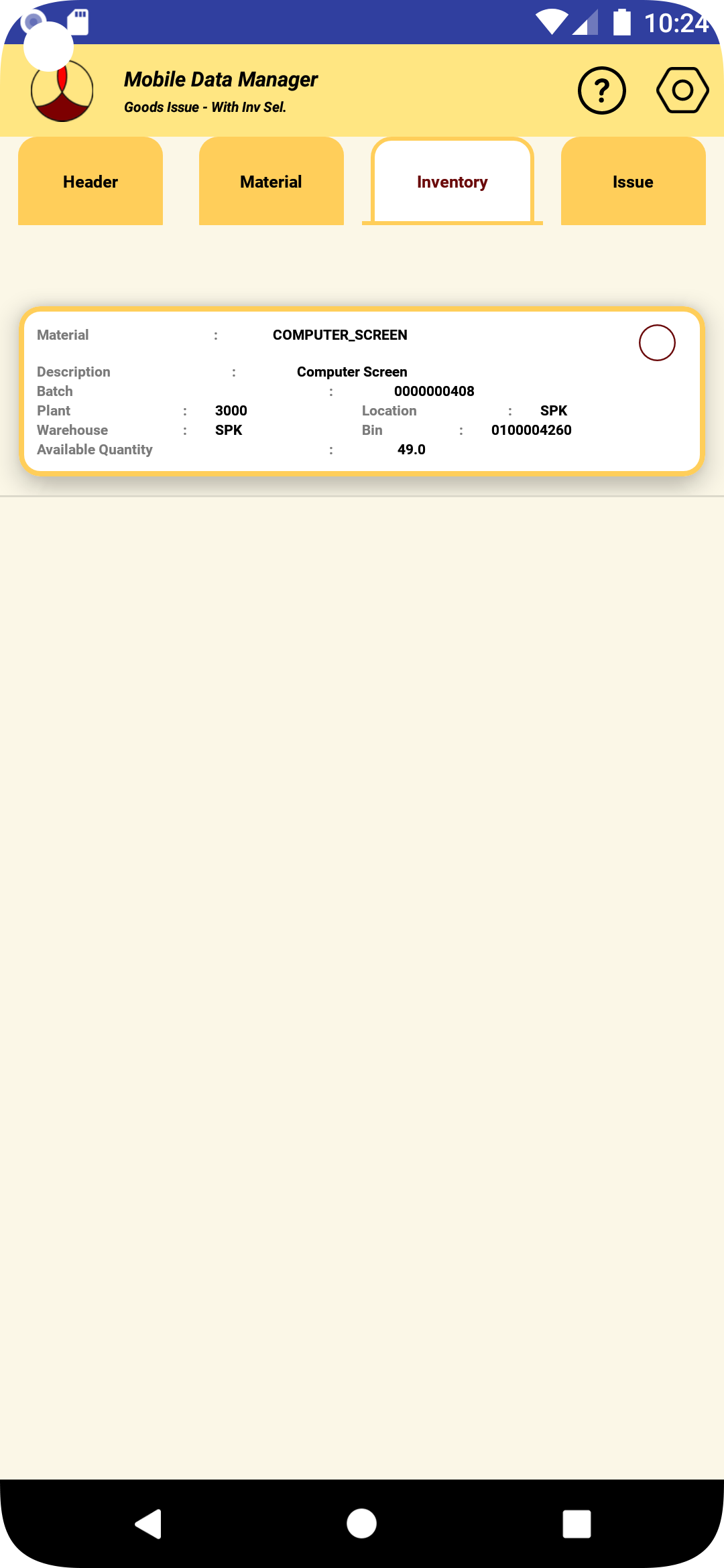The height and width of the screenshot is (1568, 724).
Task: Select the Inventory tab
Action: 452,182
